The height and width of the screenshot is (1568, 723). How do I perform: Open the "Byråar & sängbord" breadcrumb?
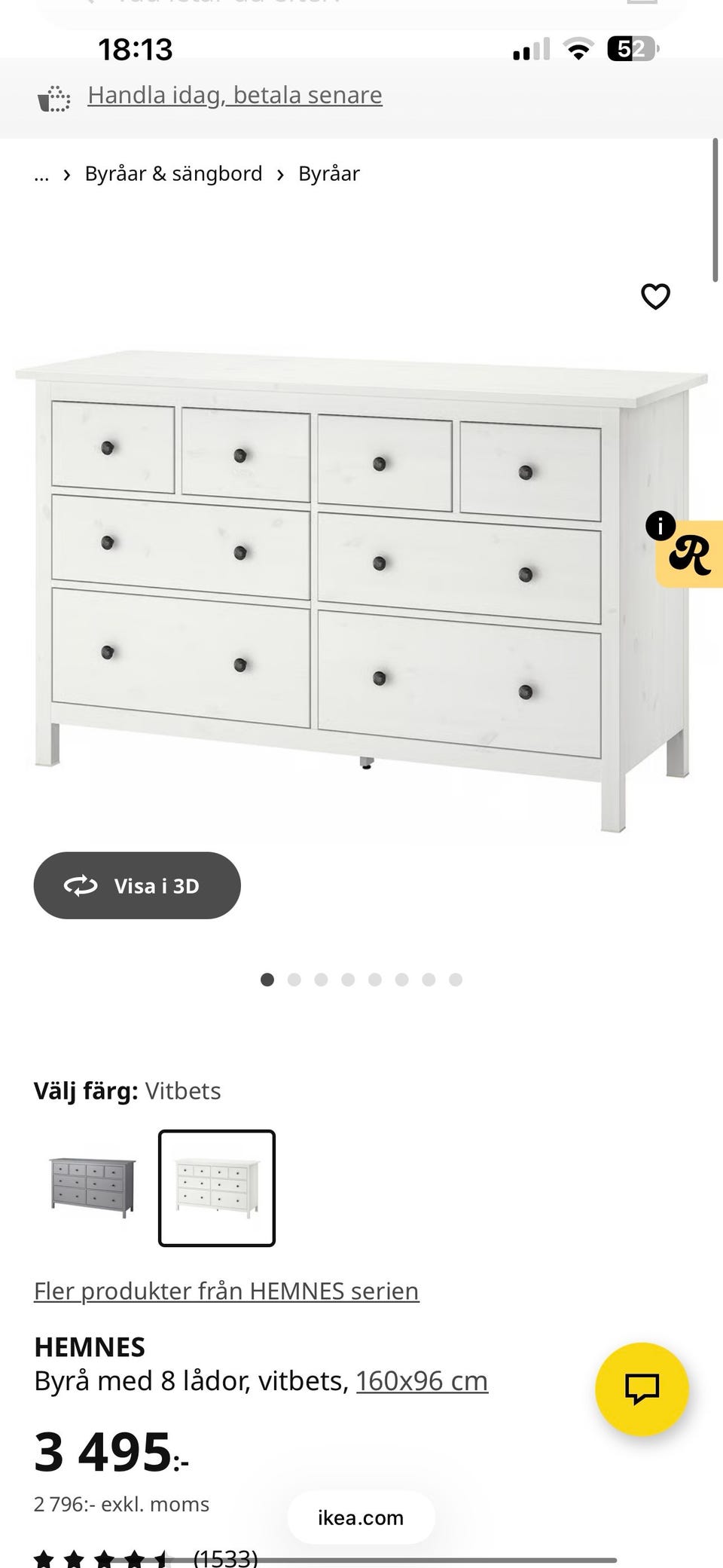[x=173, y=173]
